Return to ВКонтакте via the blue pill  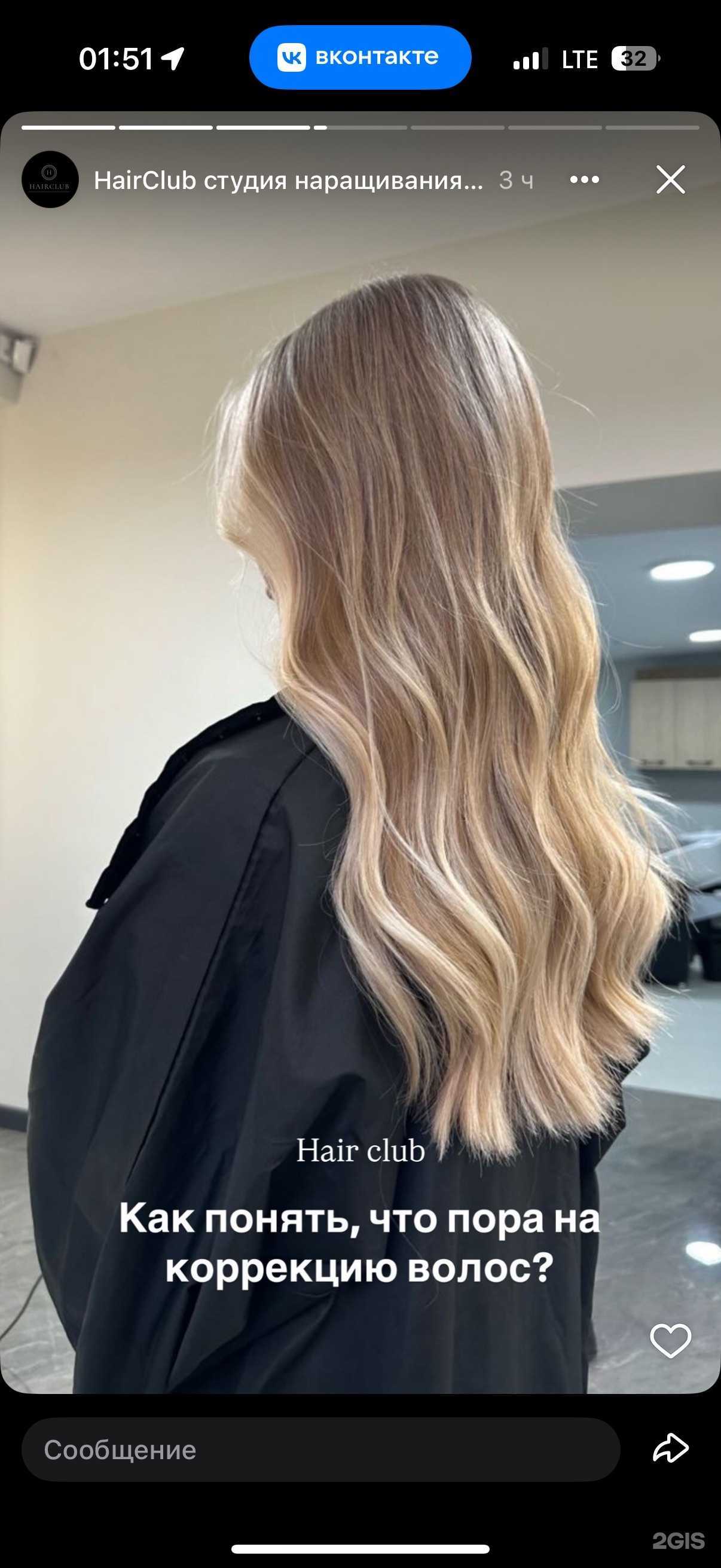tap(360, 57)
